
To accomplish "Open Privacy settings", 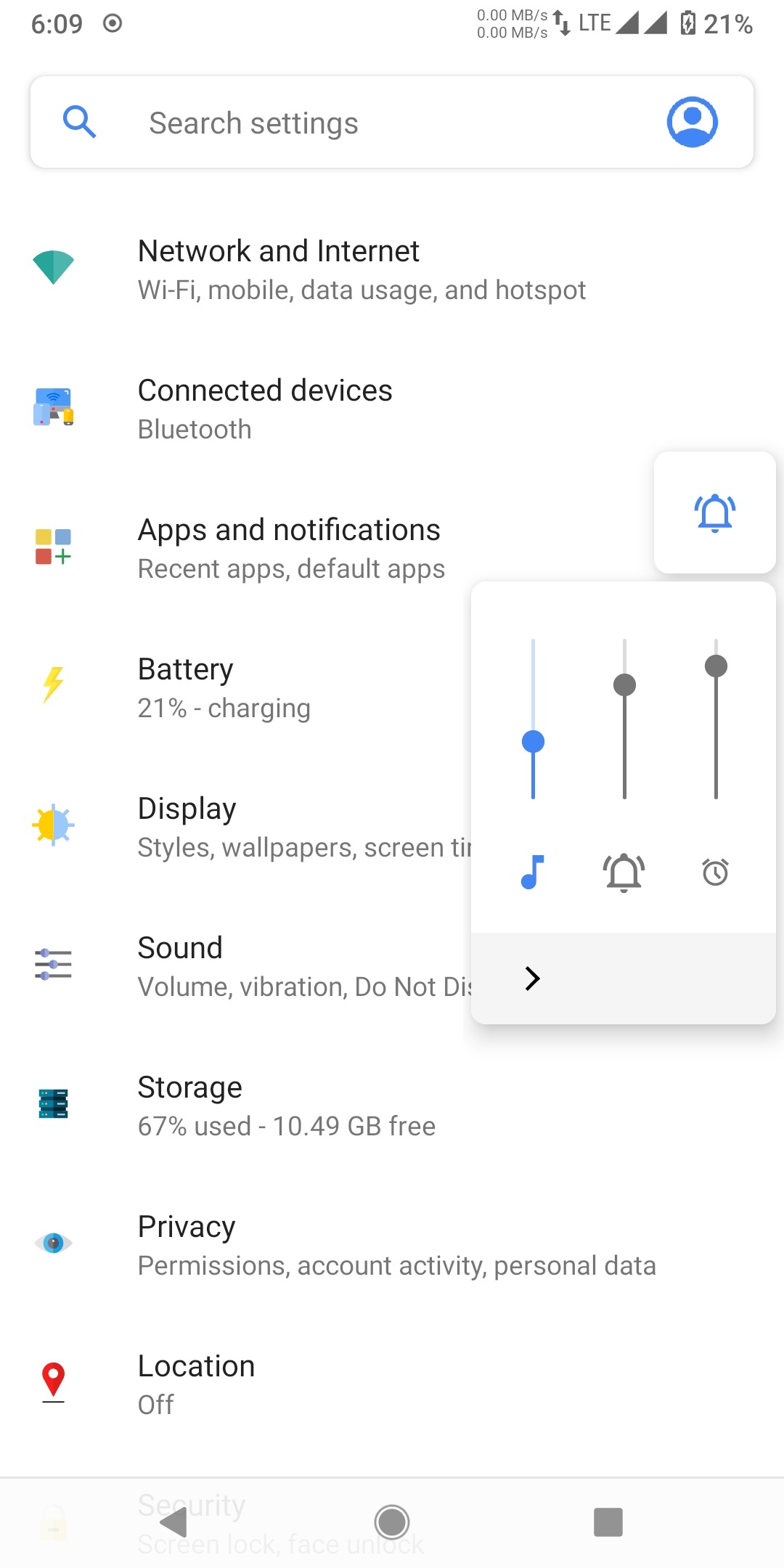I will [392, 1245].
